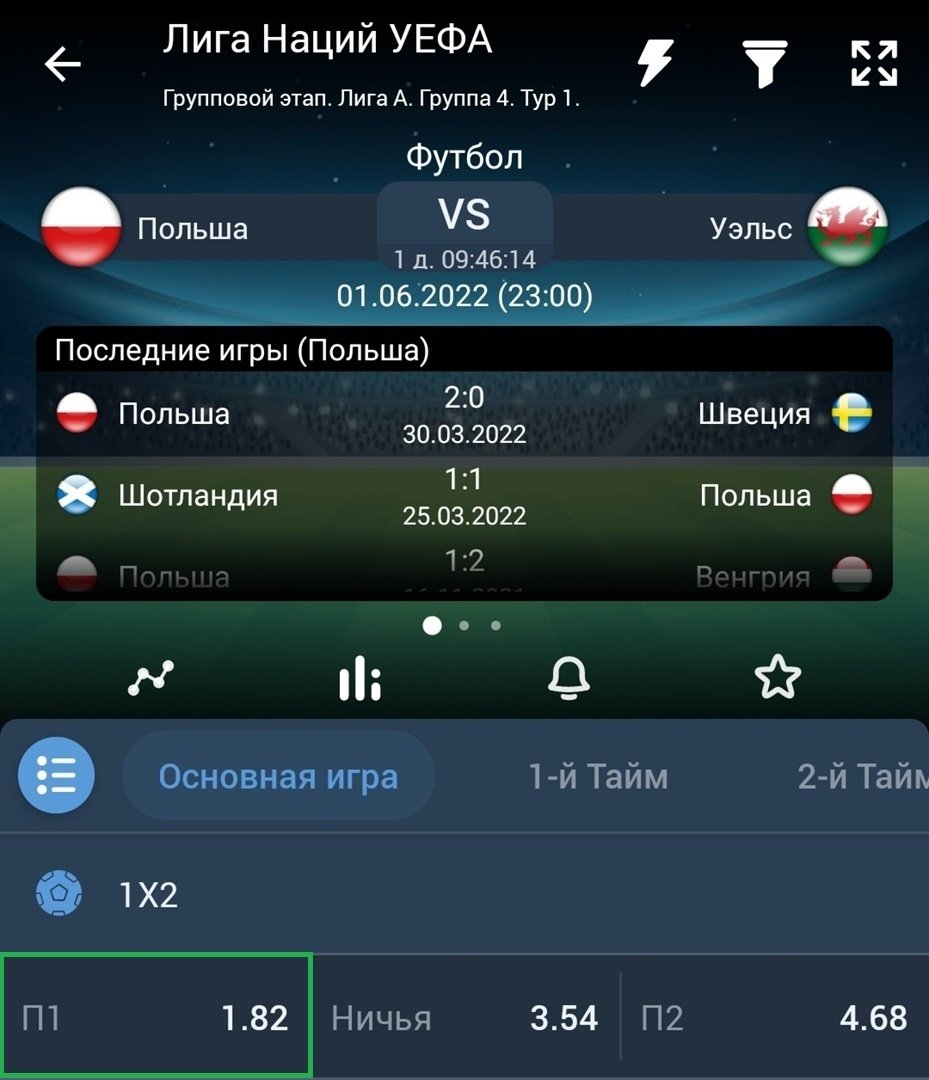
Task: Expand view with the fullscreen icon
Action: [873, 63]
